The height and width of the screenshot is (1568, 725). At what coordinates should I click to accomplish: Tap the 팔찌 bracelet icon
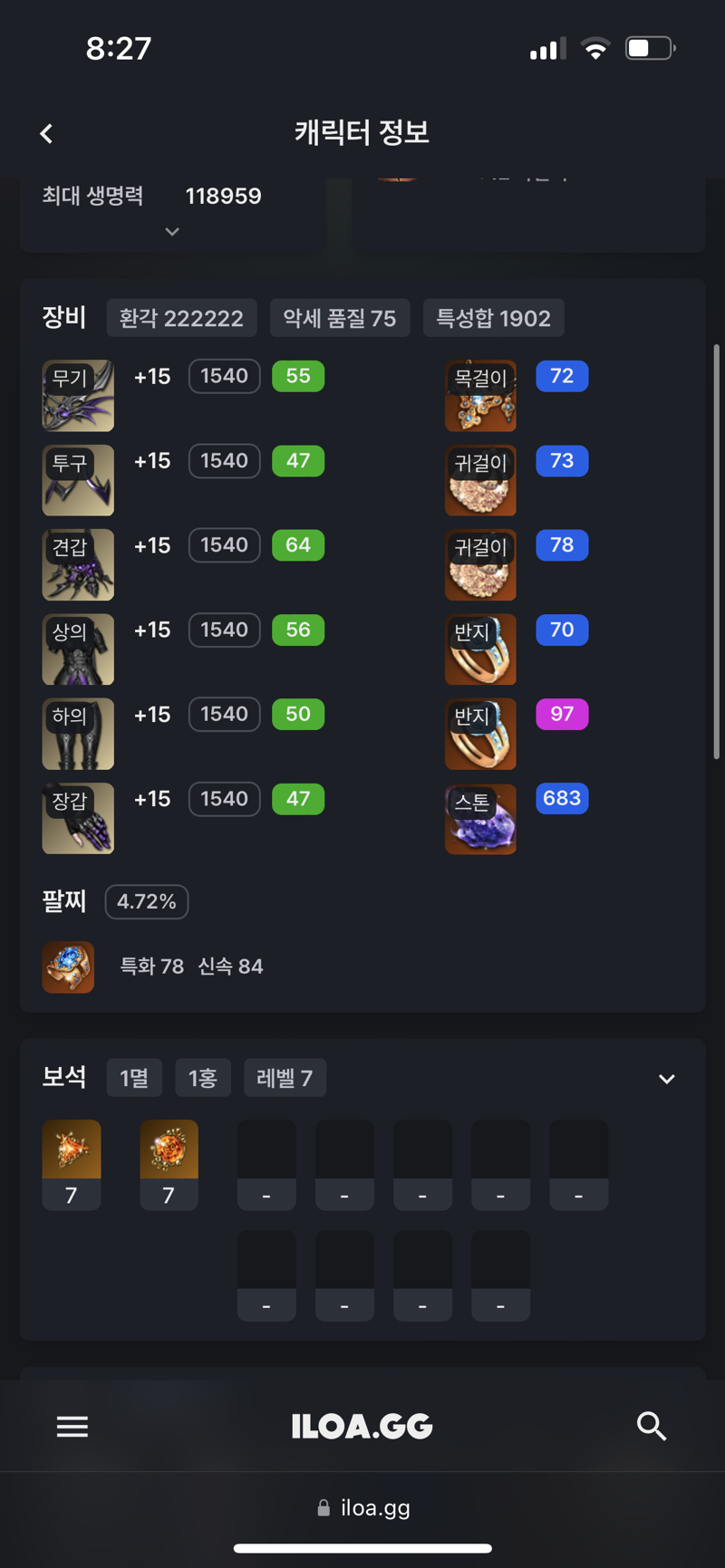68,967
